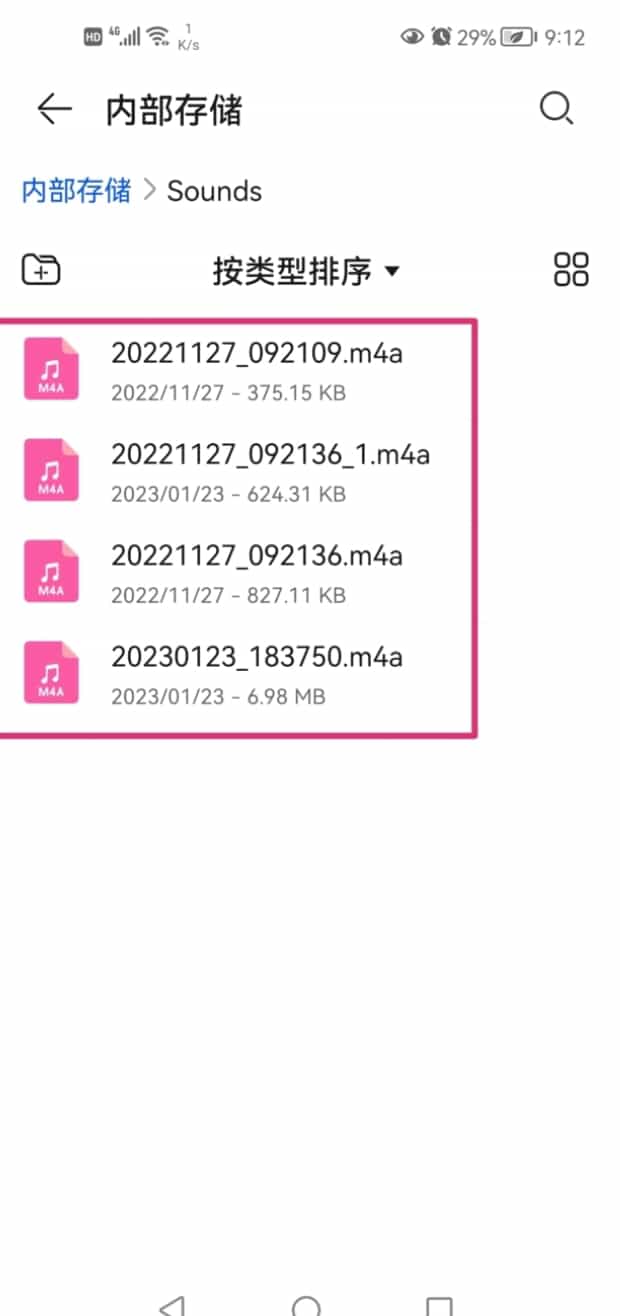Open file 20221127_092109.m4a
620x1316 pixels.
coord(257,369)
